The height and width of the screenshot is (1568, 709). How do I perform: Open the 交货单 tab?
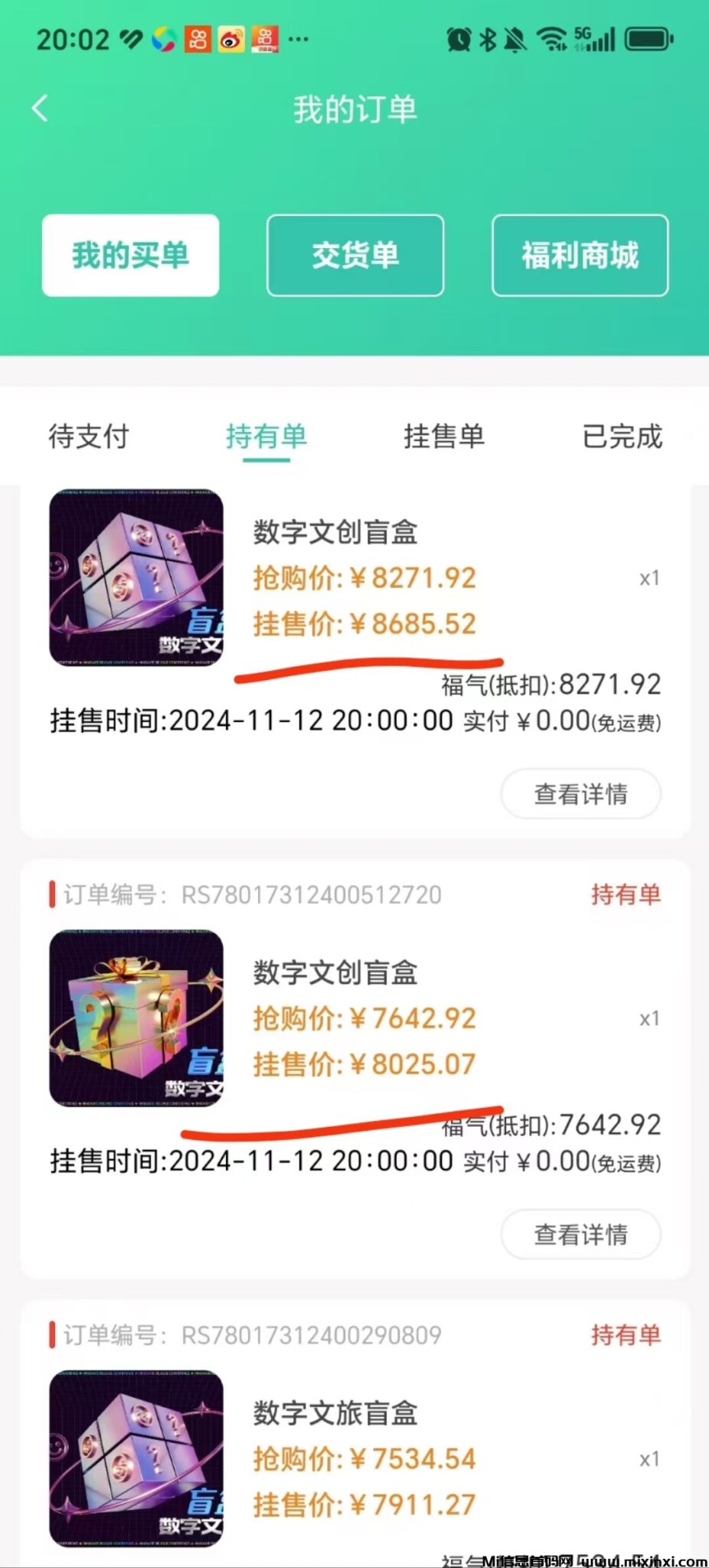[x=355, y=255]
